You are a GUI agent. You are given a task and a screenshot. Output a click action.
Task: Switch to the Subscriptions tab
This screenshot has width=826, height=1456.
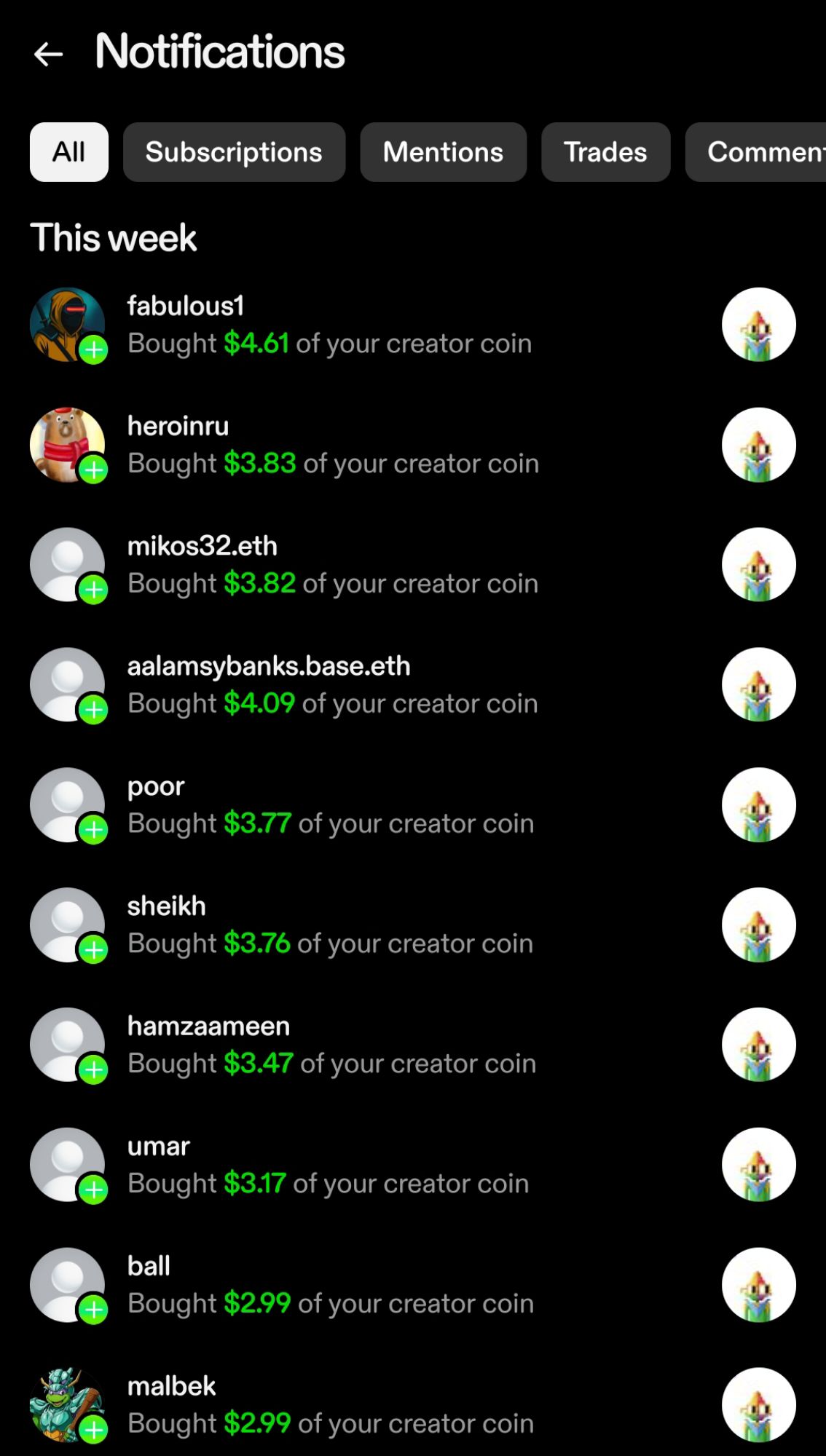point(234,152)
